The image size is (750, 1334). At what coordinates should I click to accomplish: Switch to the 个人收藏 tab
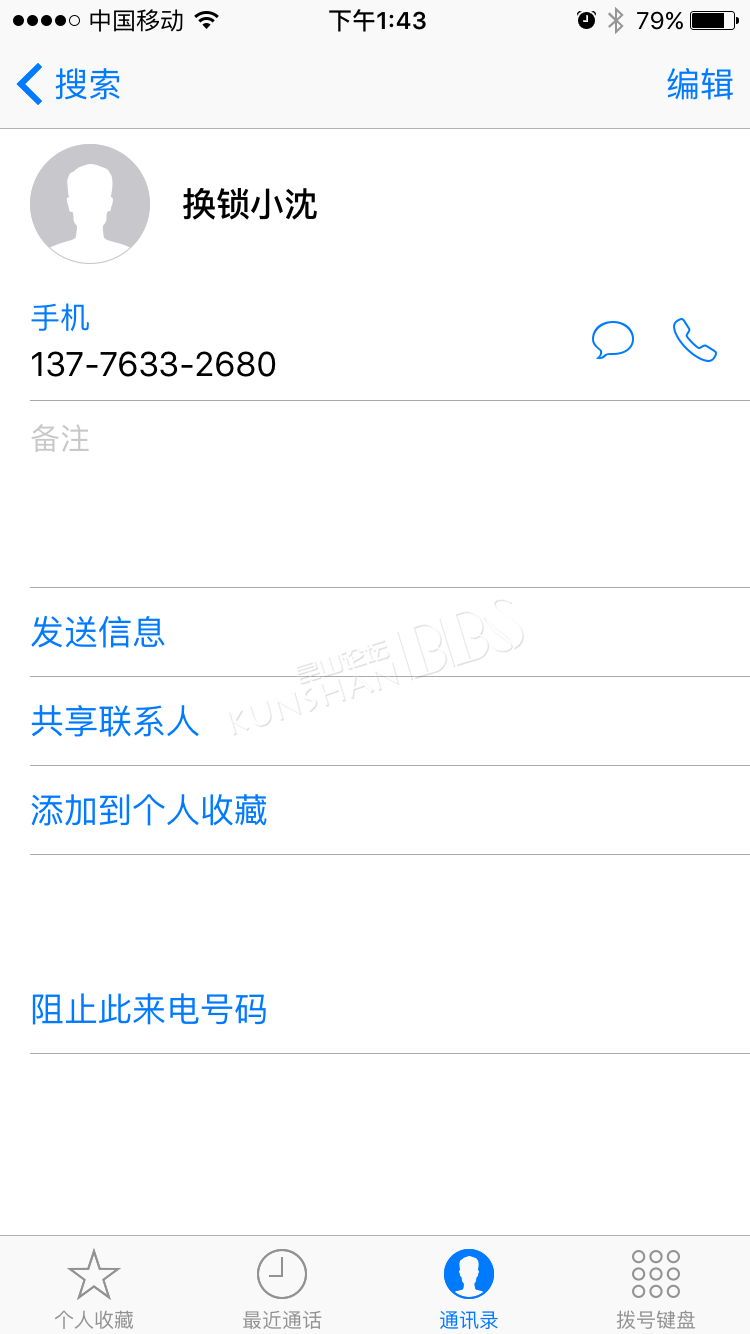(94, 1288)
